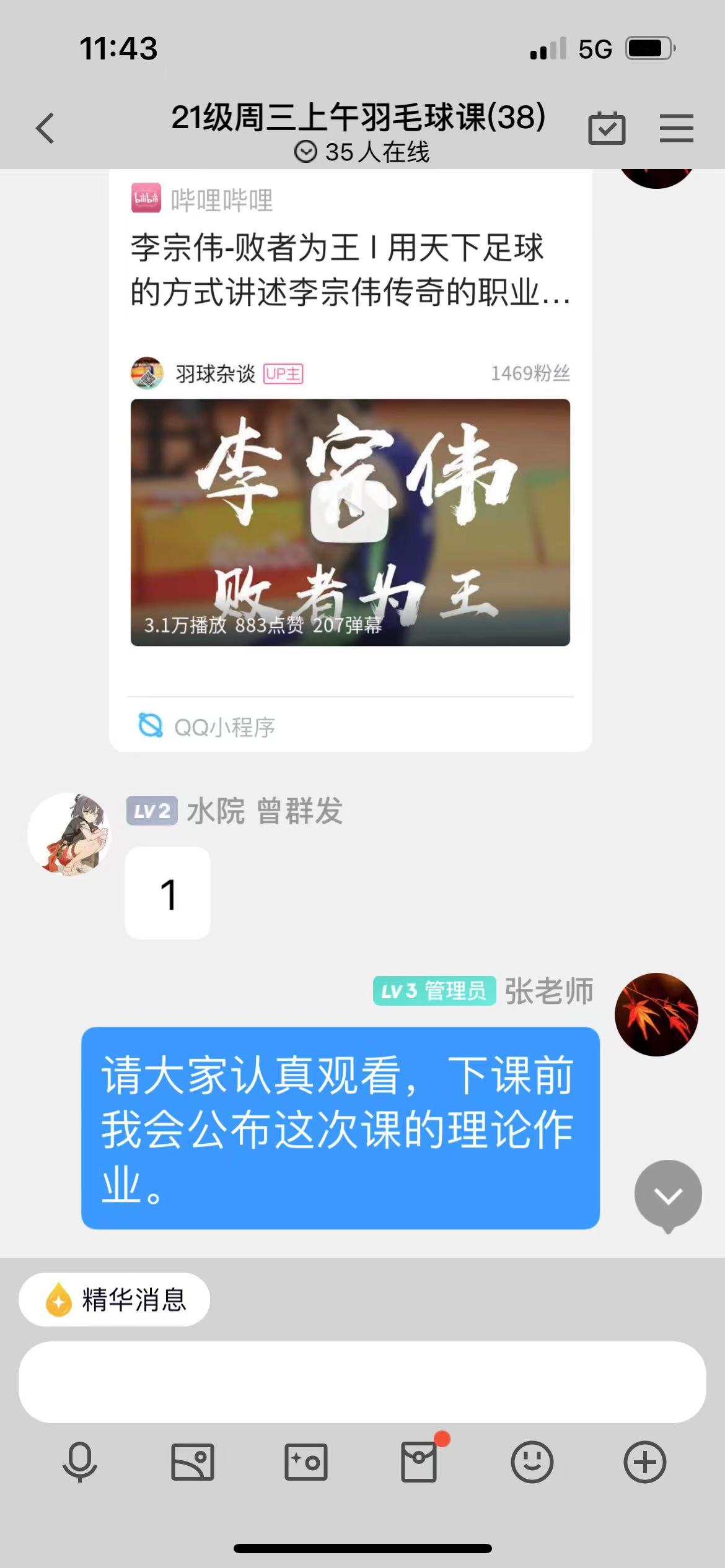Open the camera to take a photo
This screenshot has height=1568, width=725.
(x=305, y=1462)
